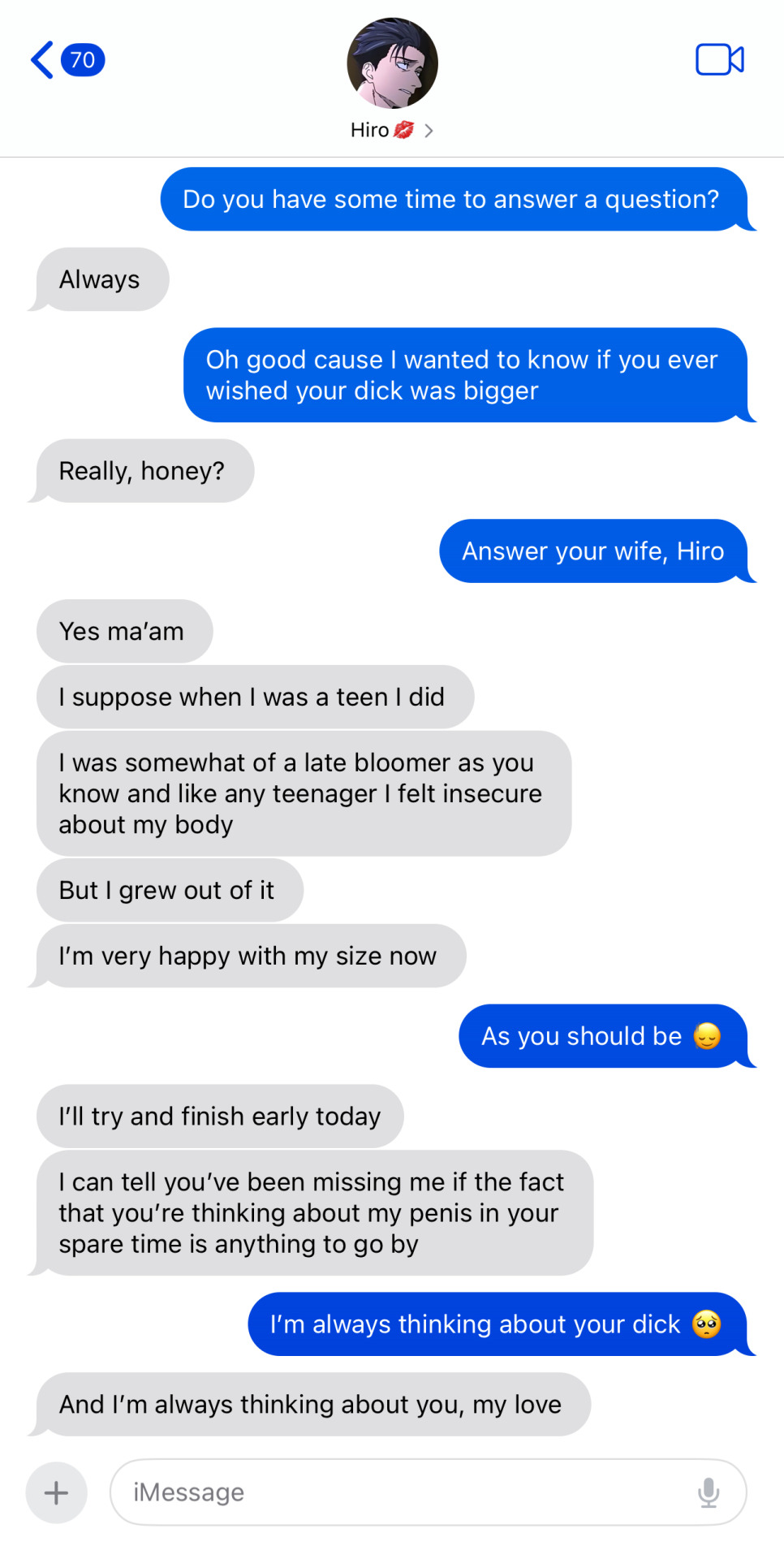Tap the microphone dictation icon
The width and height of the screenshot is (784, 1559).
click(709, 1492)
